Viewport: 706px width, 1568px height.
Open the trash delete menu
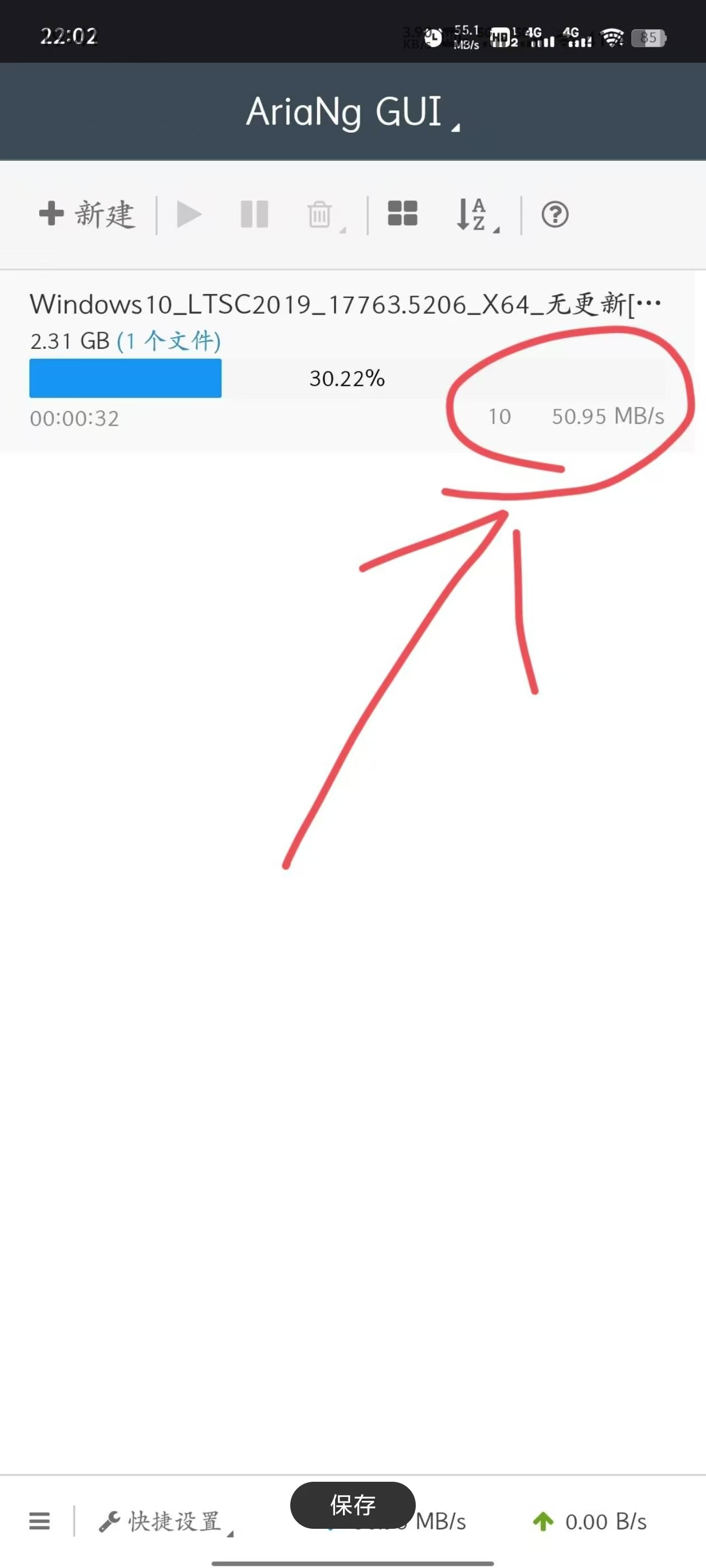(x=322, y=215)
